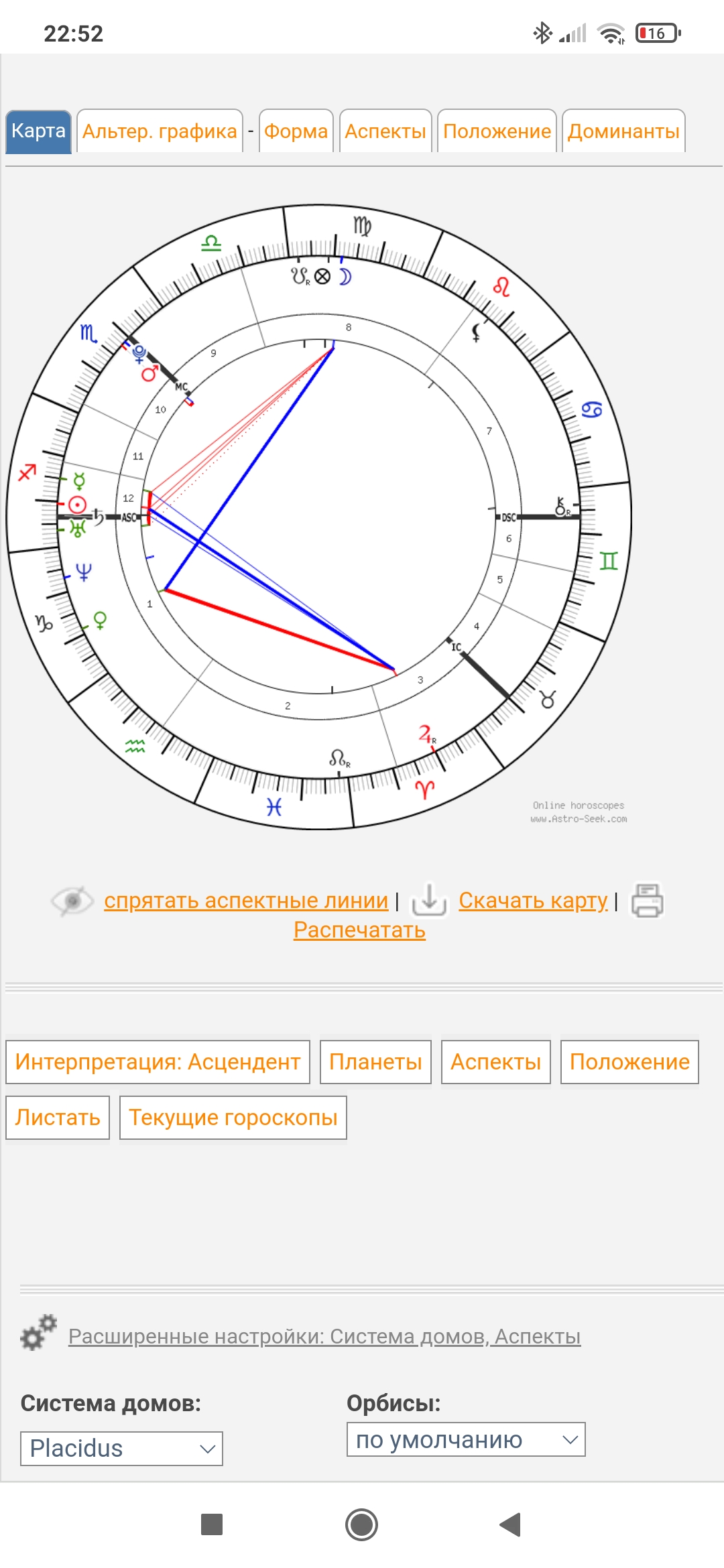Switch to the Аспекты top tab
Screen dimensions: 724x1568
(385, 131)
